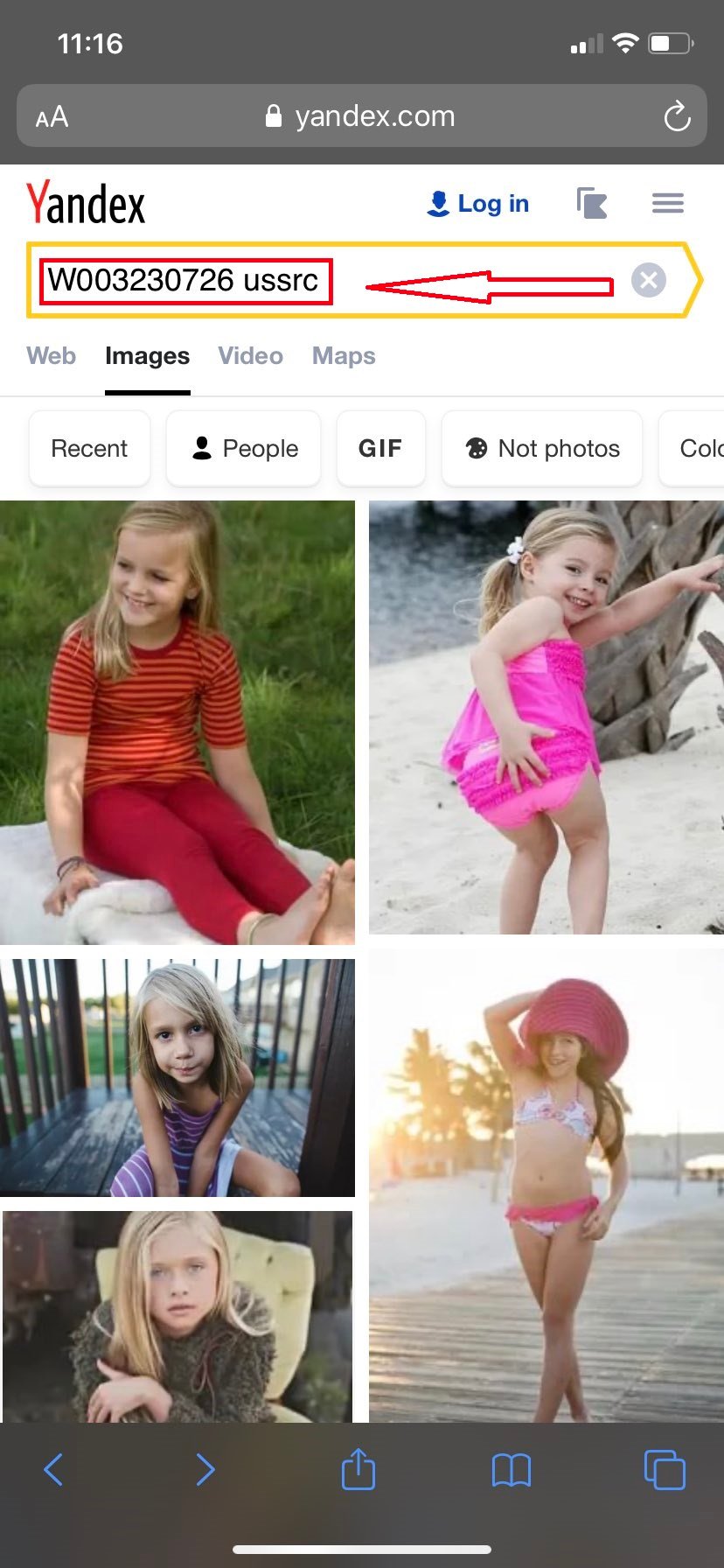The image size is (724, 1568).
Task: Open the Safari share sheet
Action: (358, 1469)
